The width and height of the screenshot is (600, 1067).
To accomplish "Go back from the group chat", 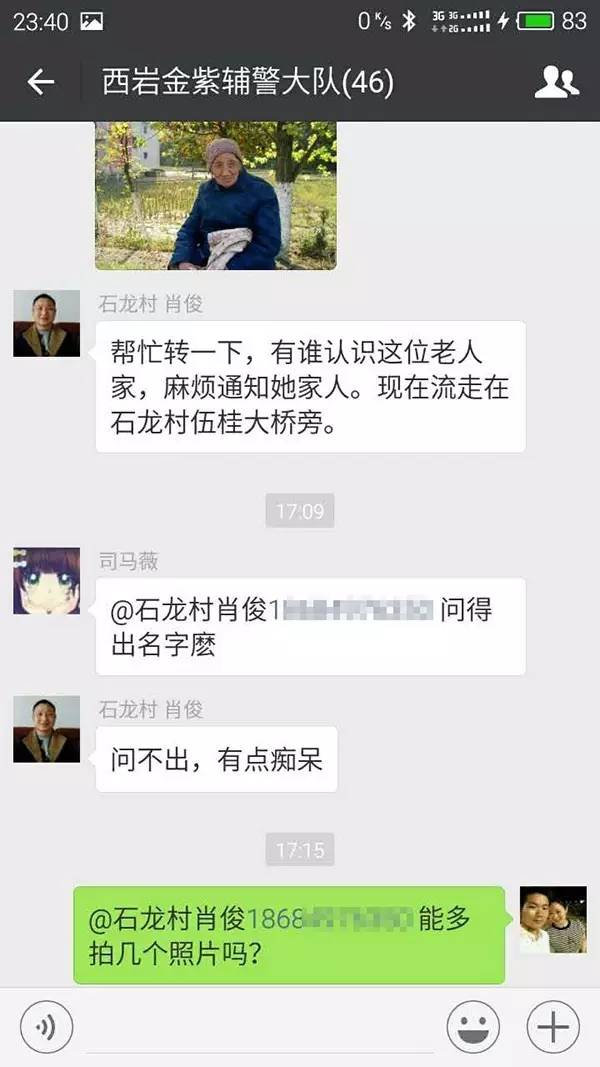I will (x=40, y=82).
